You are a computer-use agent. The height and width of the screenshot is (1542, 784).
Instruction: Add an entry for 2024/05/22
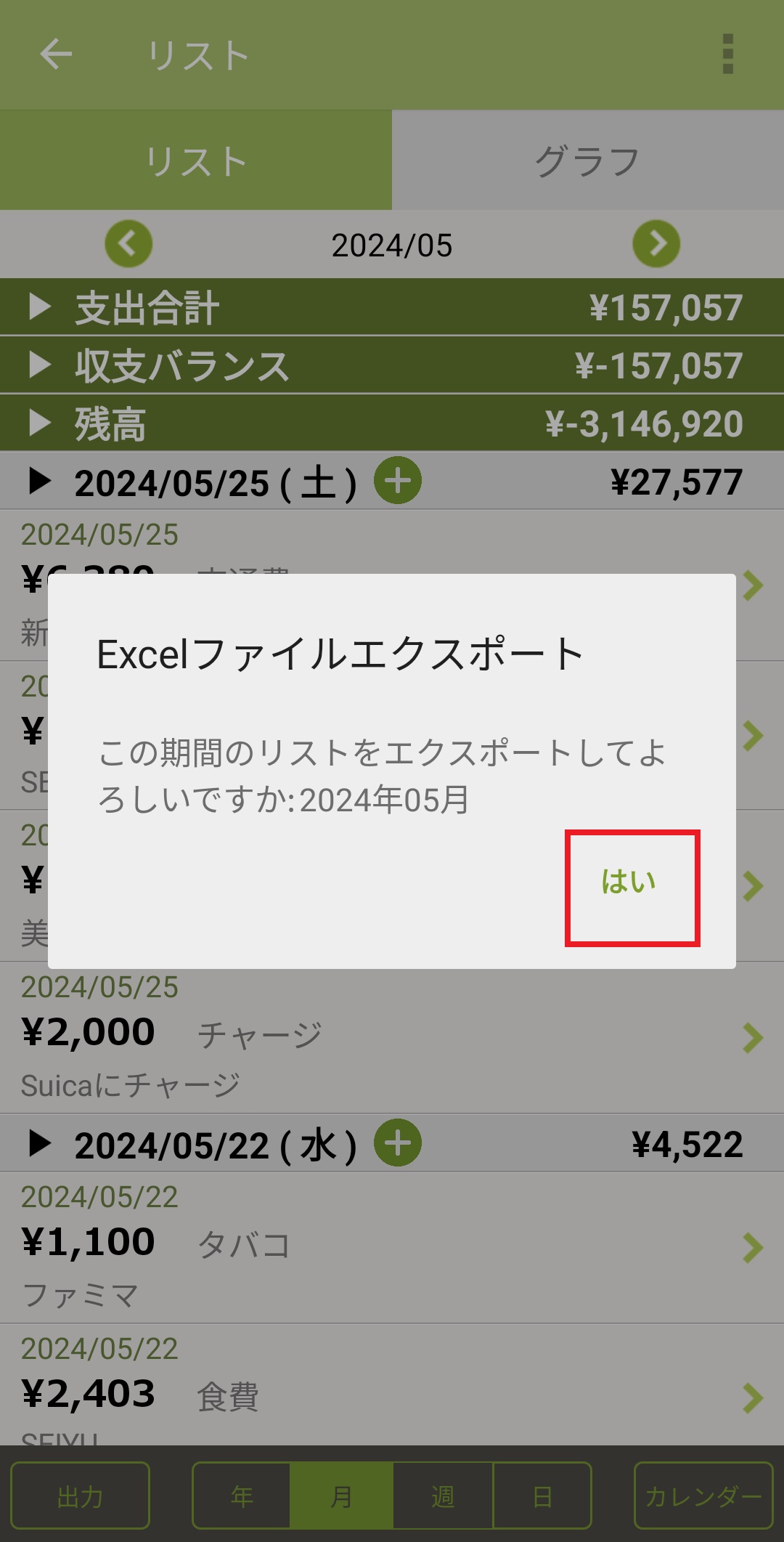click(x=397, y=1143)
